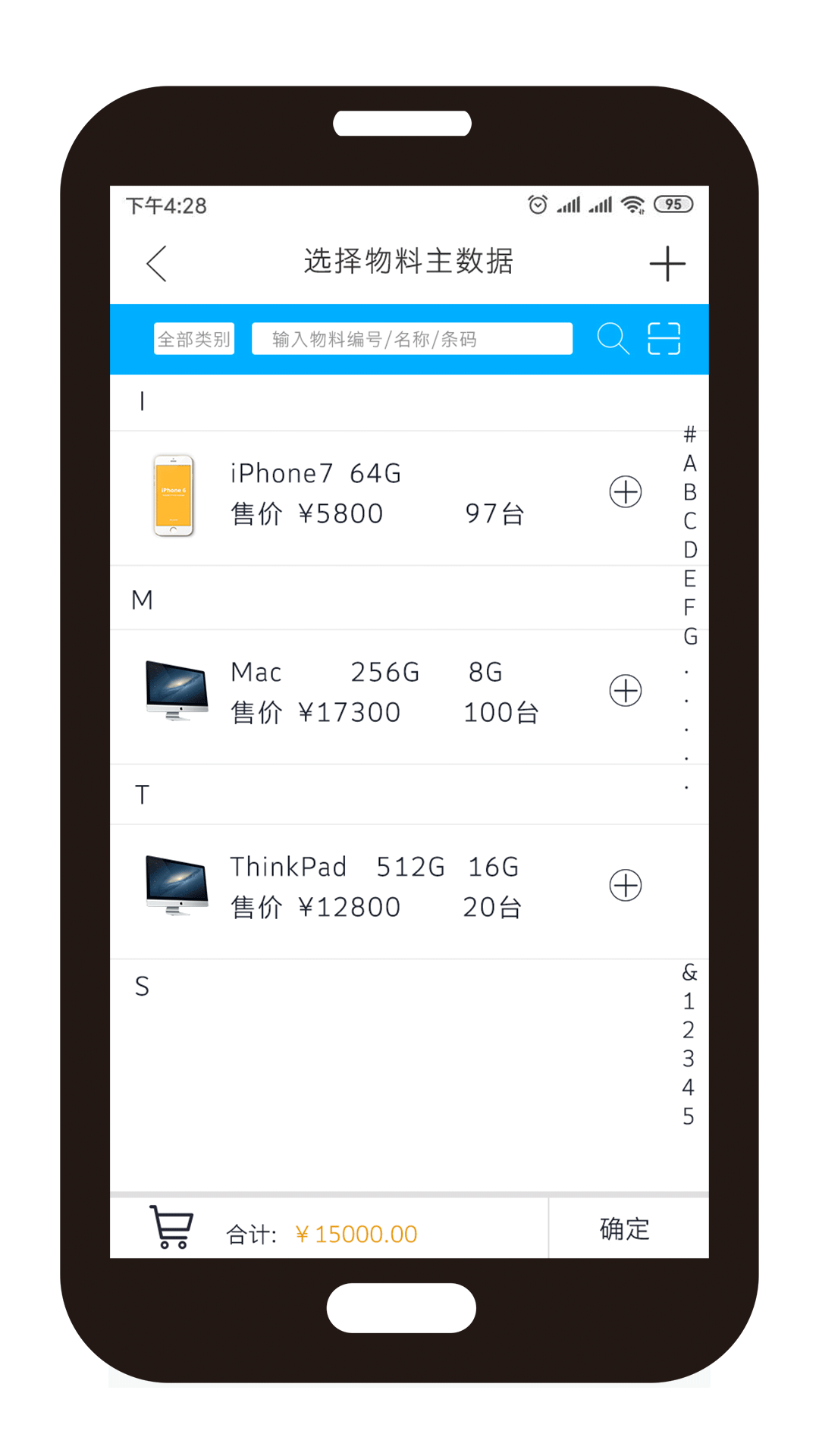Go back using the top-left arrow
Viewport: 819px width, 1456px height.
click(156, 264)
